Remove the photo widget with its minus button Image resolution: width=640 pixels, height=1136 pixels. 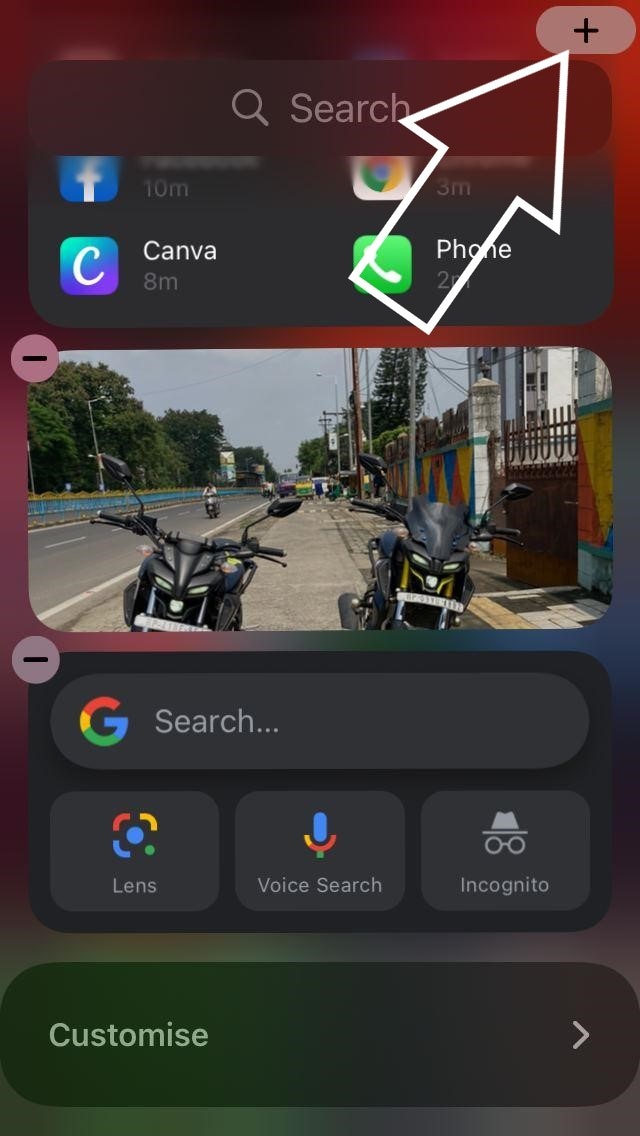click(x=35, y=358)
